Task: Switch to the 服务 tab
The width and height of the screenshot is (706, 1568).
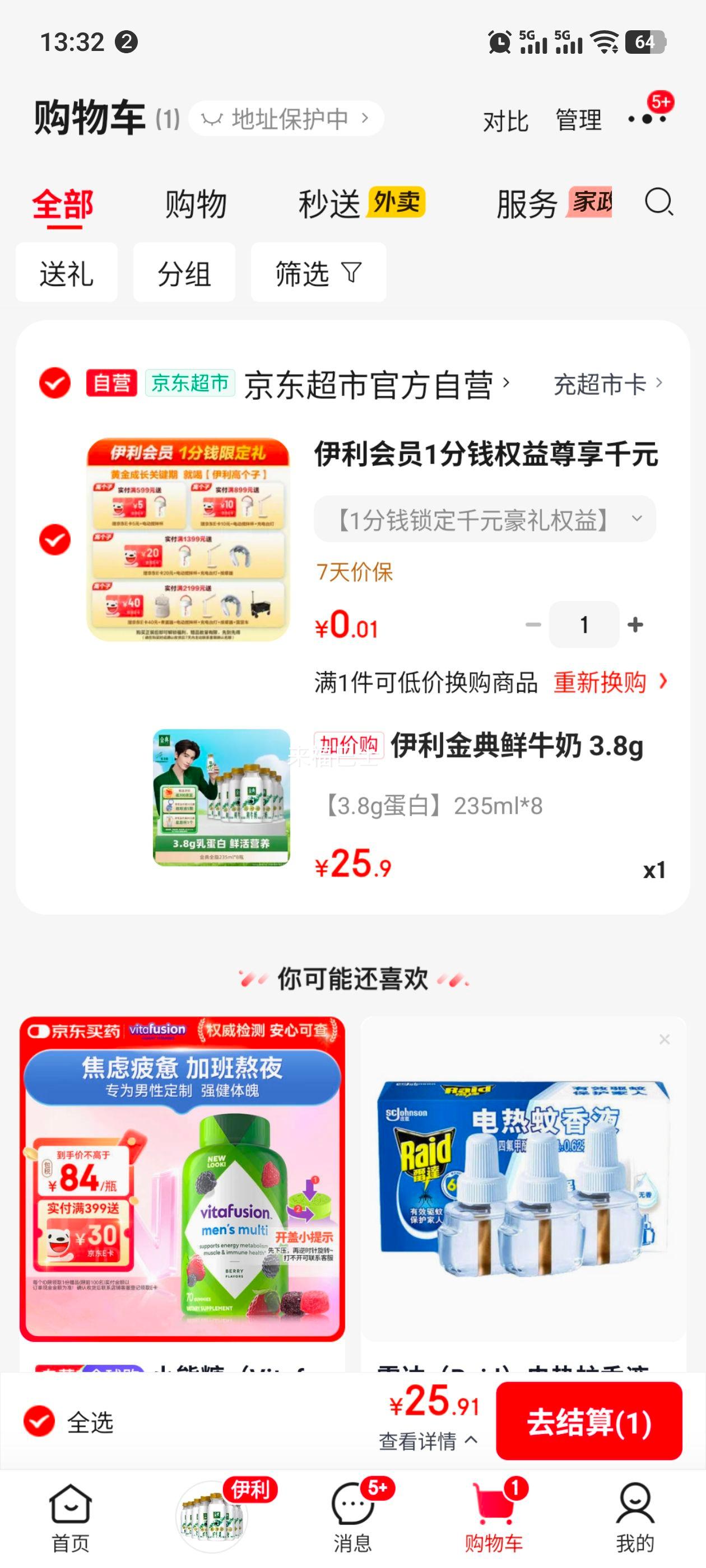Action: (x=554, y=203)
